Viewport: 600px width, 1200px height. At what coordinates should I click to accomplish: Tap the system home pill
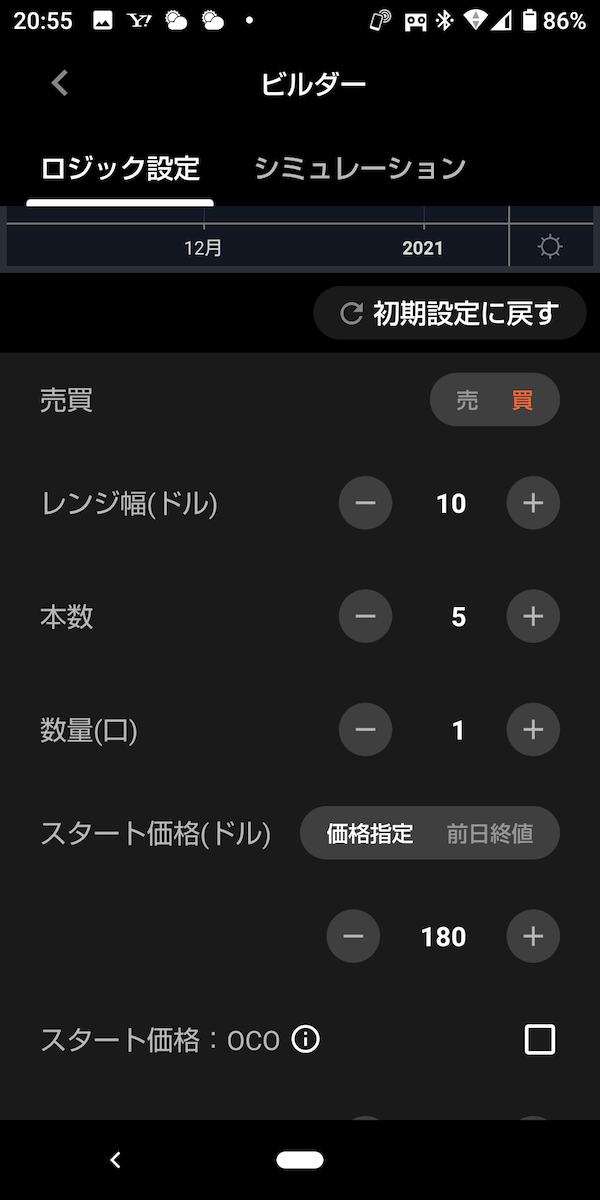pos(300,1160)
